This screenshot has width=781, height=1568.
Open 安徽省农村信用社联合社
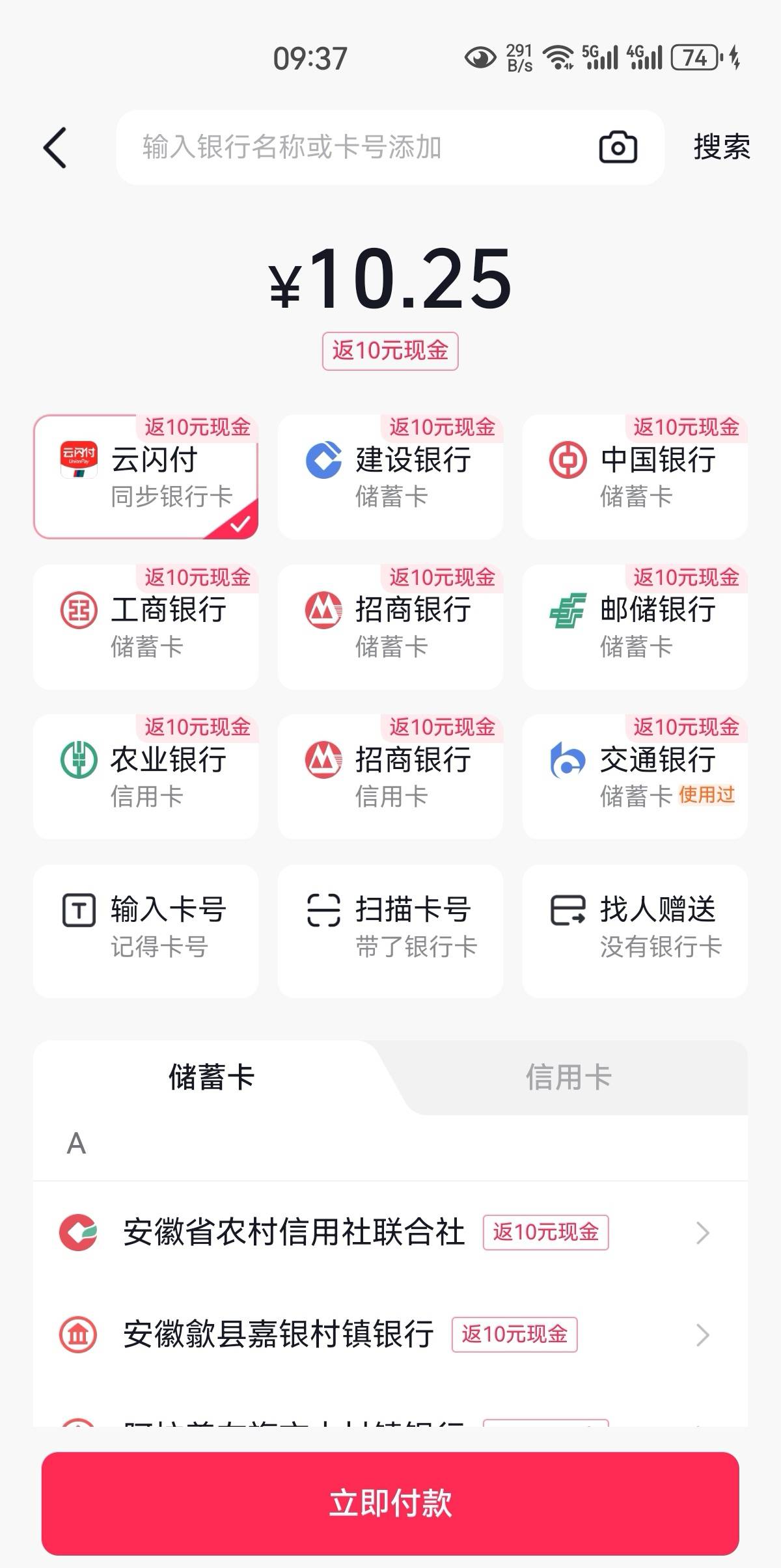[390, 1232]
